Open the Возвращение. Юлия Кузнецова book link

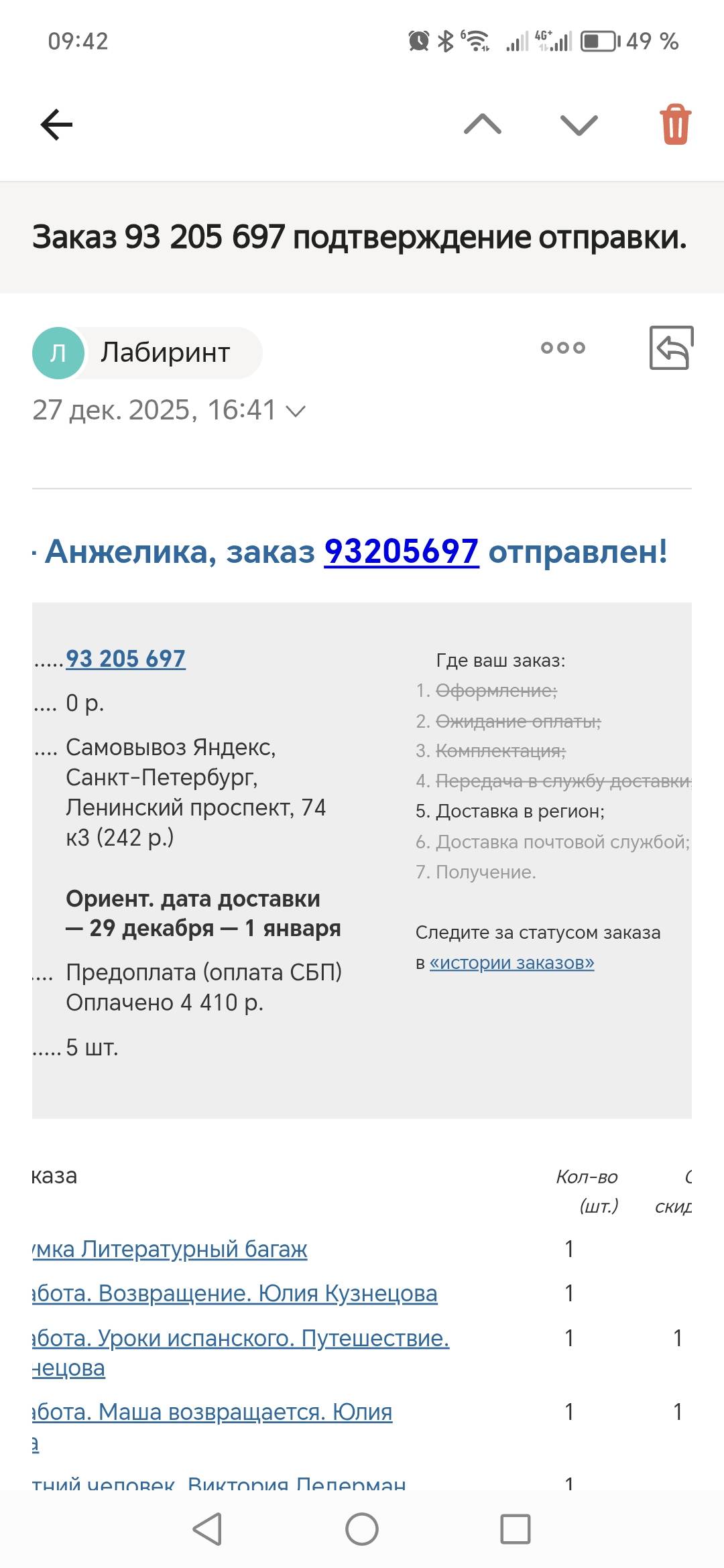(x=235, y=1293)
